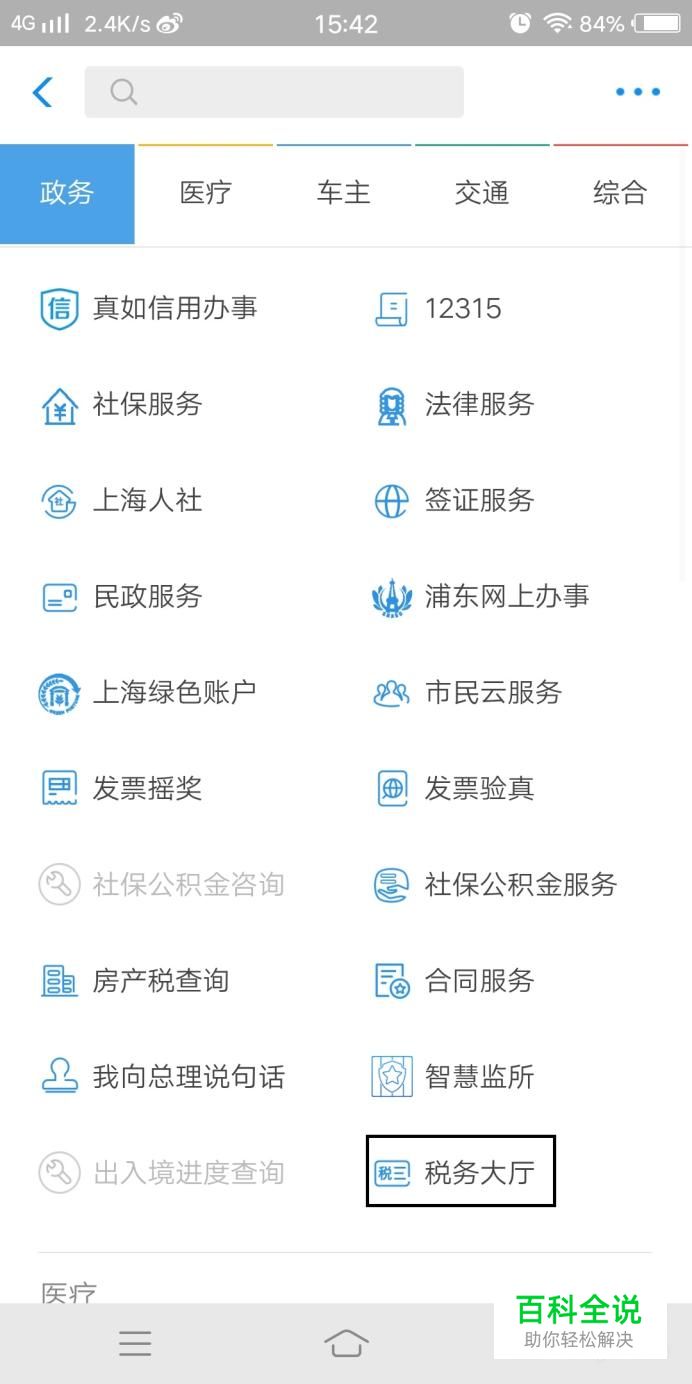This screenshot has width=692, height=1384.
Task: Tap the search box
Action: [274, 92]
